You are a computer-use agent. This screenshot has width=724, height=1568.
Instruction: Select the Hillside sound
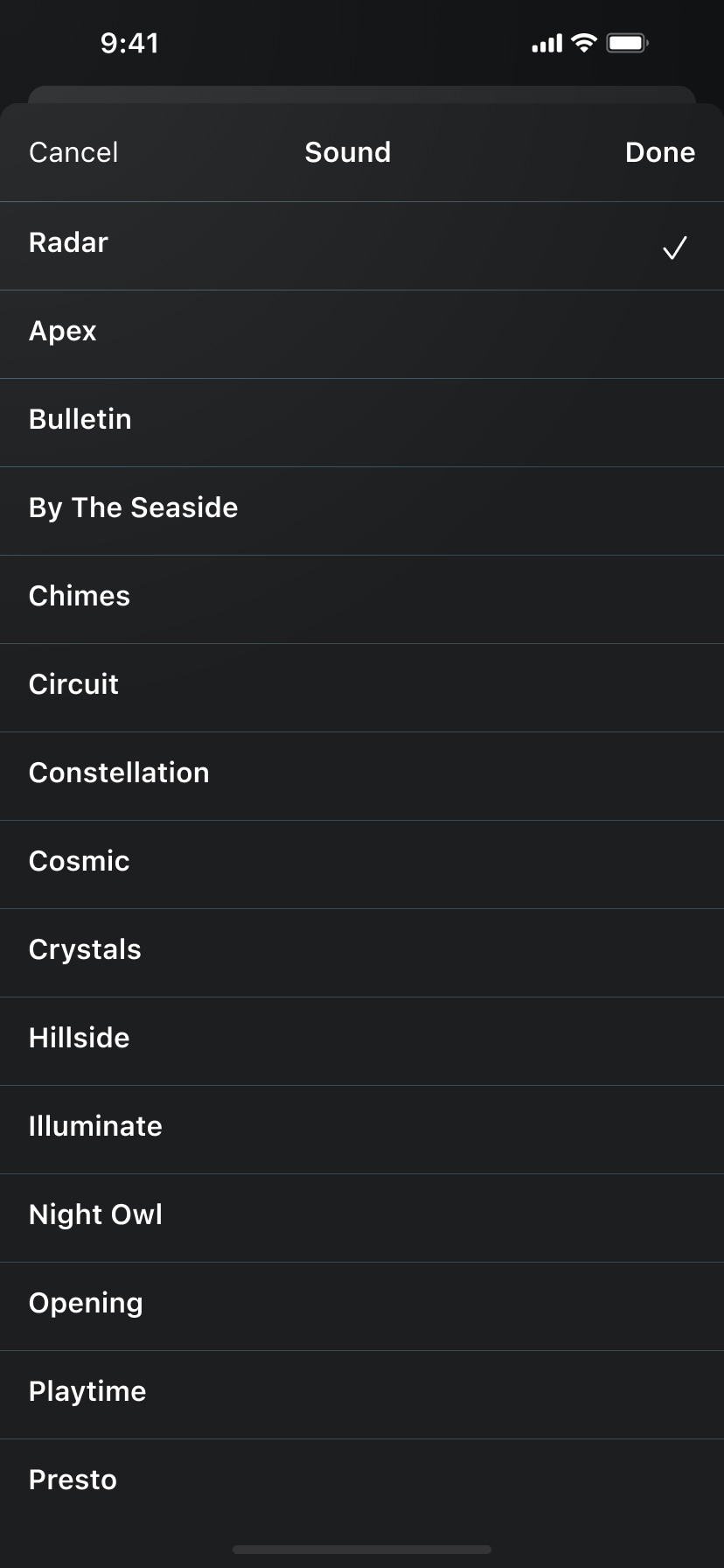362,1041
